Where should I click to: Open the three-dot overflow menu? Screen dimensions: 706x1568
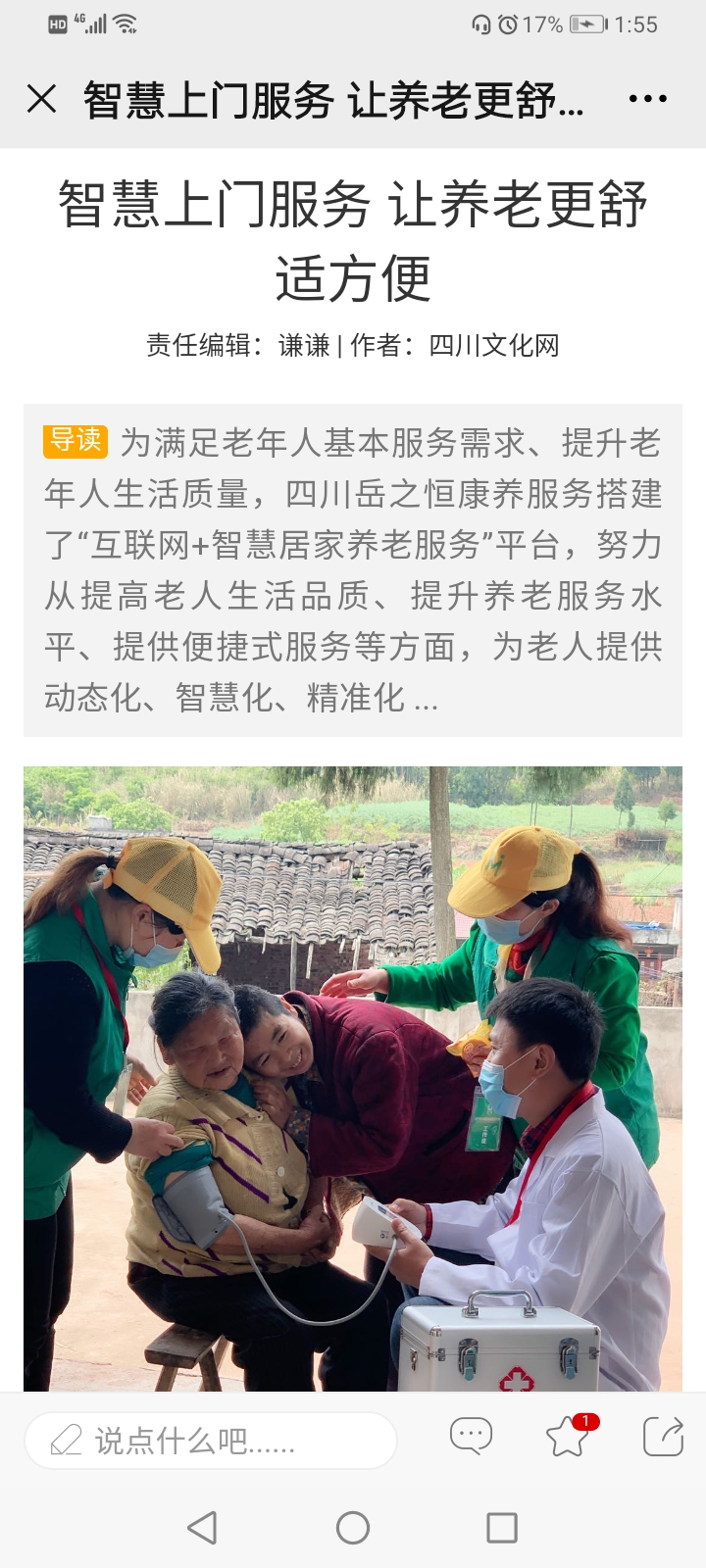coord(647,99)
